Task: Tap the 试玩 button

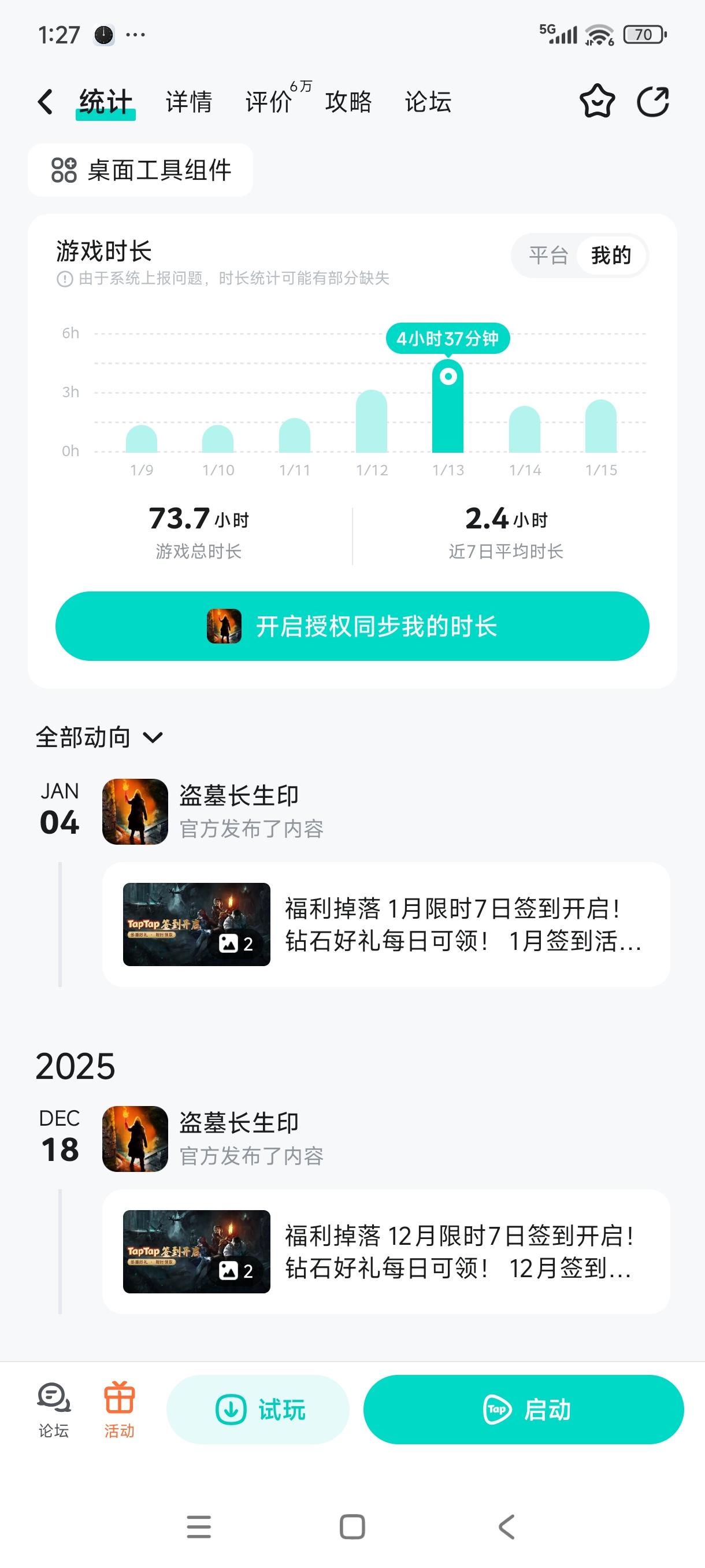Action: tap(258, 1409)
